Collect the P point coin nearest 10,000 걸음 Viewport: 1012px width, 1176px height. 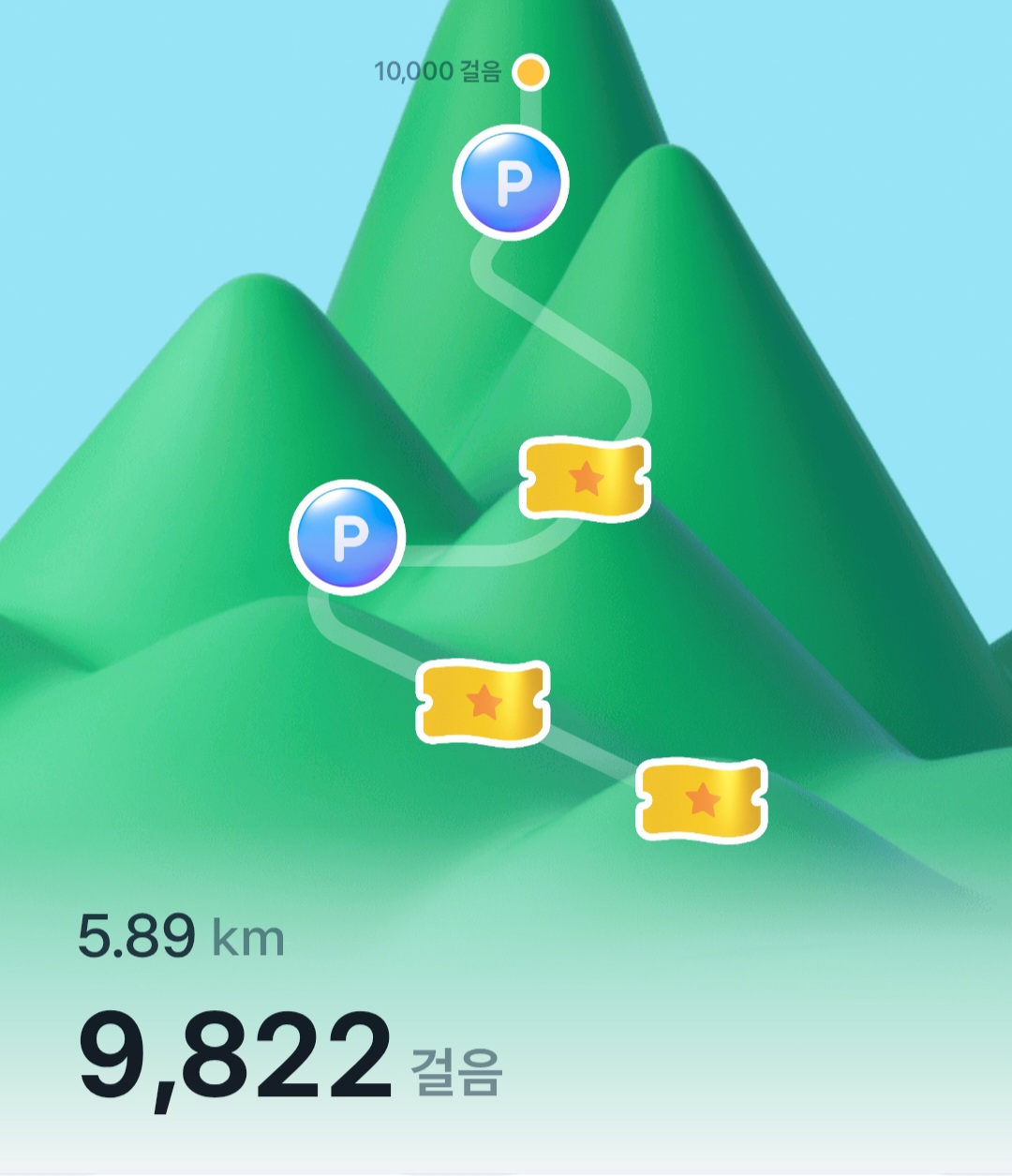pyautogui.click(x=511, y=183)
